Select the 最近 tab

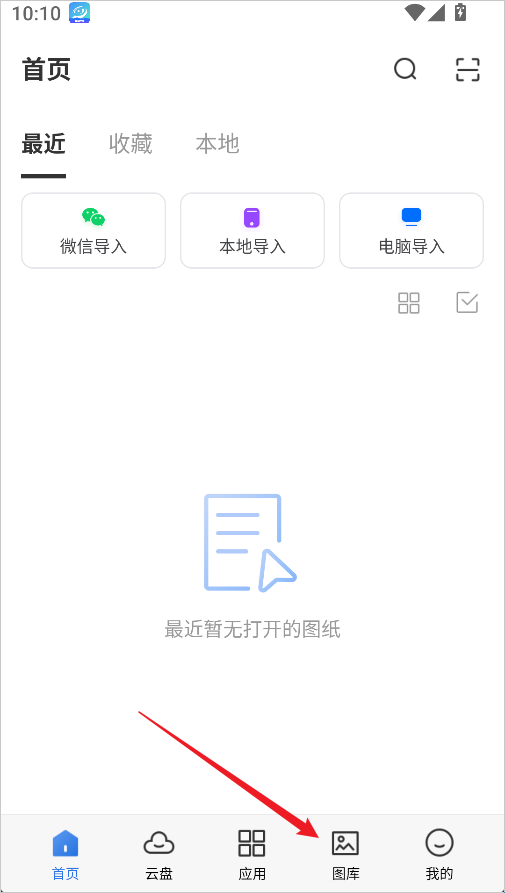pyautogui.click(x=43, y=144)
